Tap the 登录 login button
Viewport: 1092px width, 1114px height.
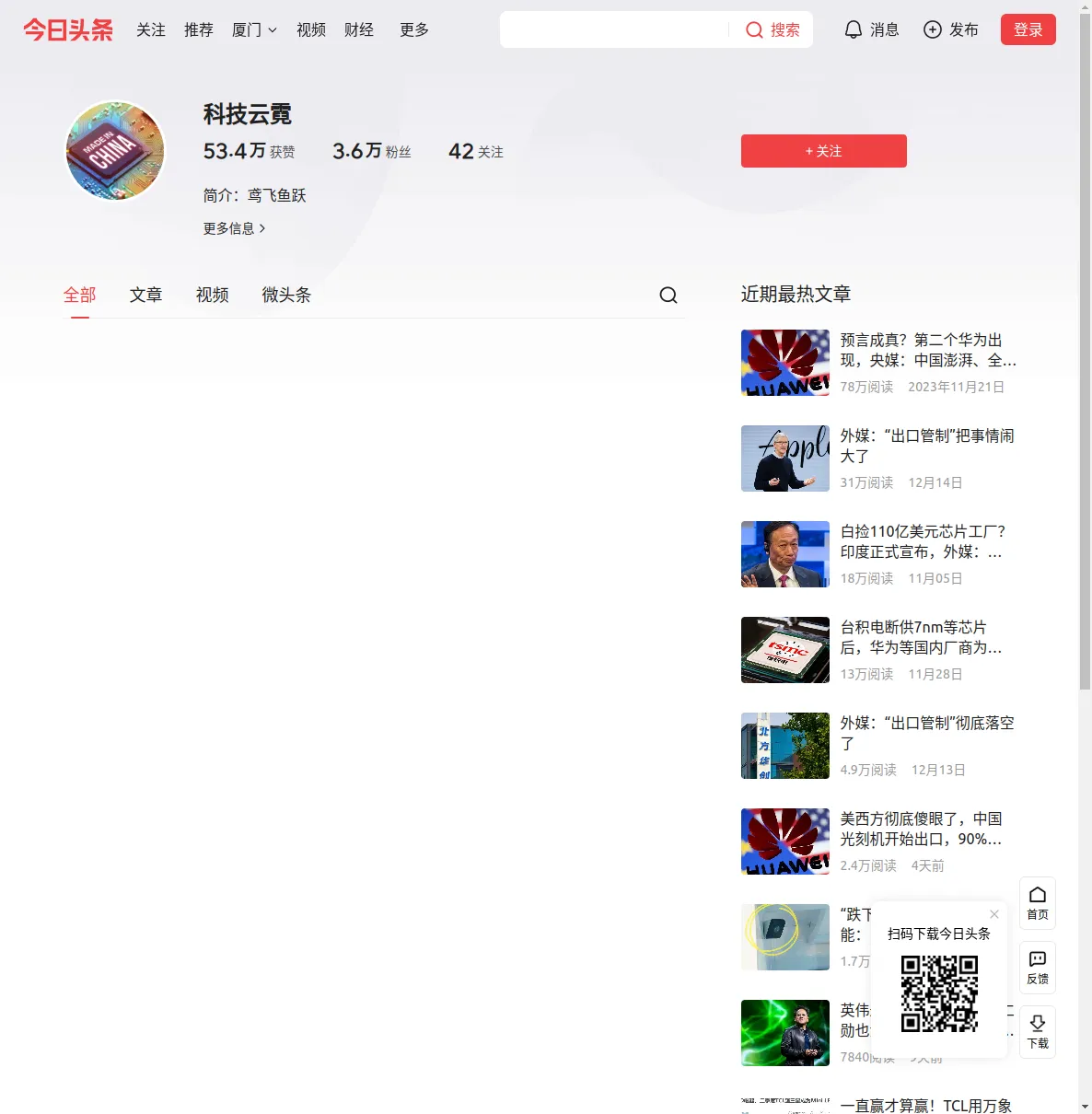click(x=1028, y=29)
